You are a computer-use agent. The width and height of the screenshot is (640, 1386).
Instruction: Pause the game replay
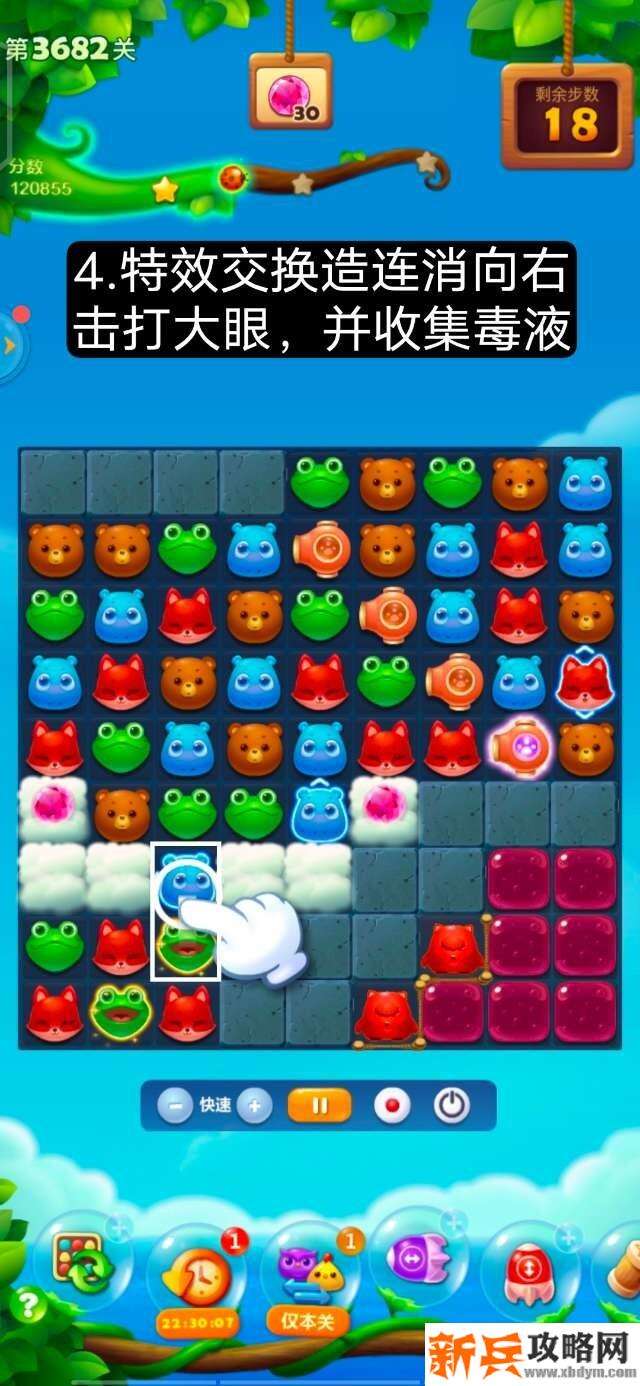[320, 1106]
